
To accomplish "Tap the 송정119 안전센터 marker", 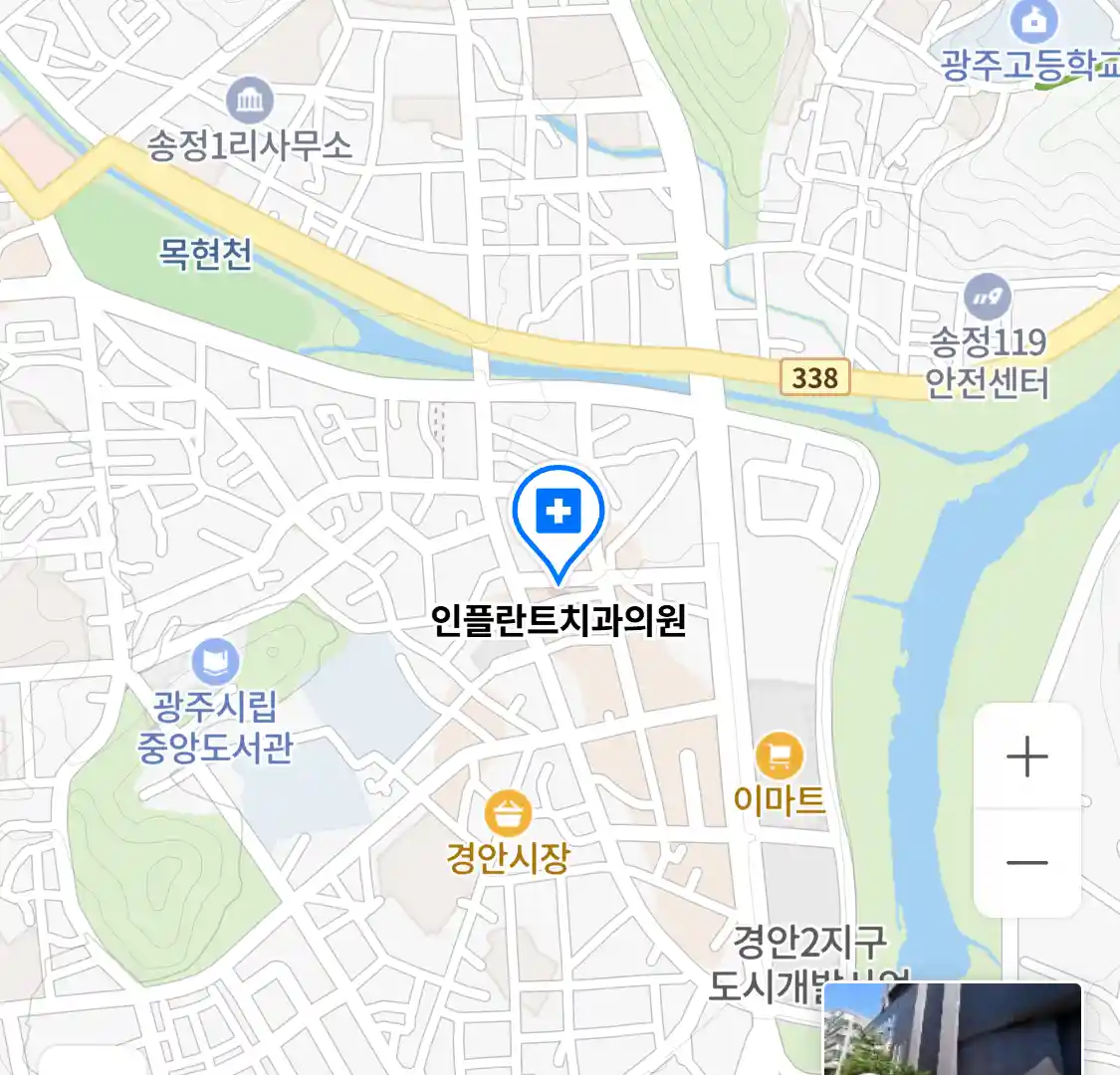I will (x=987, y=297).
